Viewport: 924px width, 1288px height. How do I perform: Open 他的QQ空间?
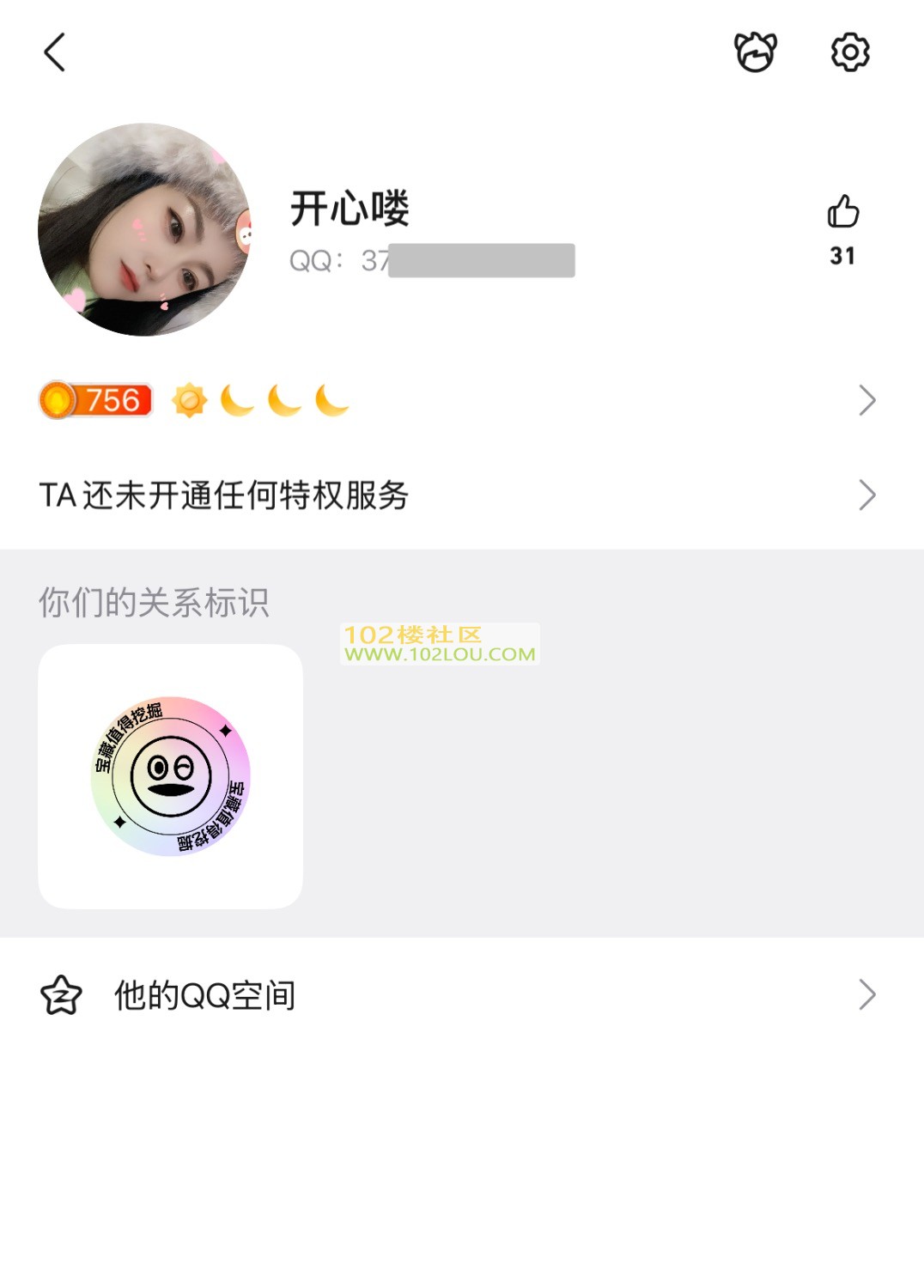455,995
